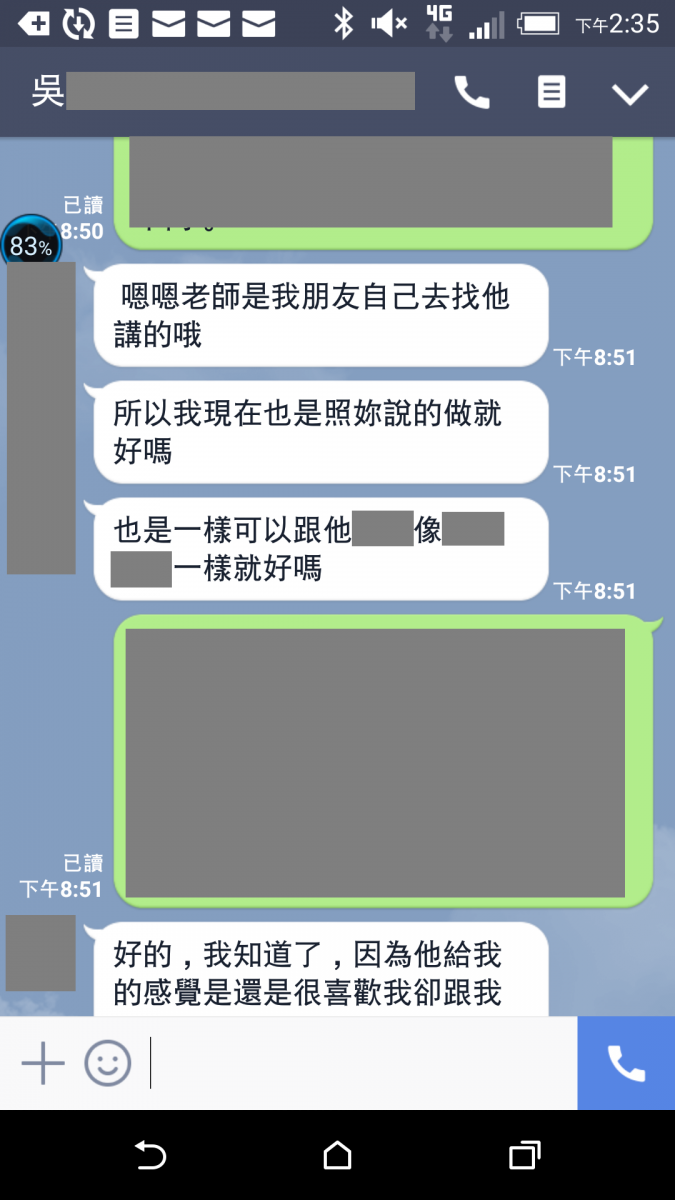Expand the chat options chevron

630,94
